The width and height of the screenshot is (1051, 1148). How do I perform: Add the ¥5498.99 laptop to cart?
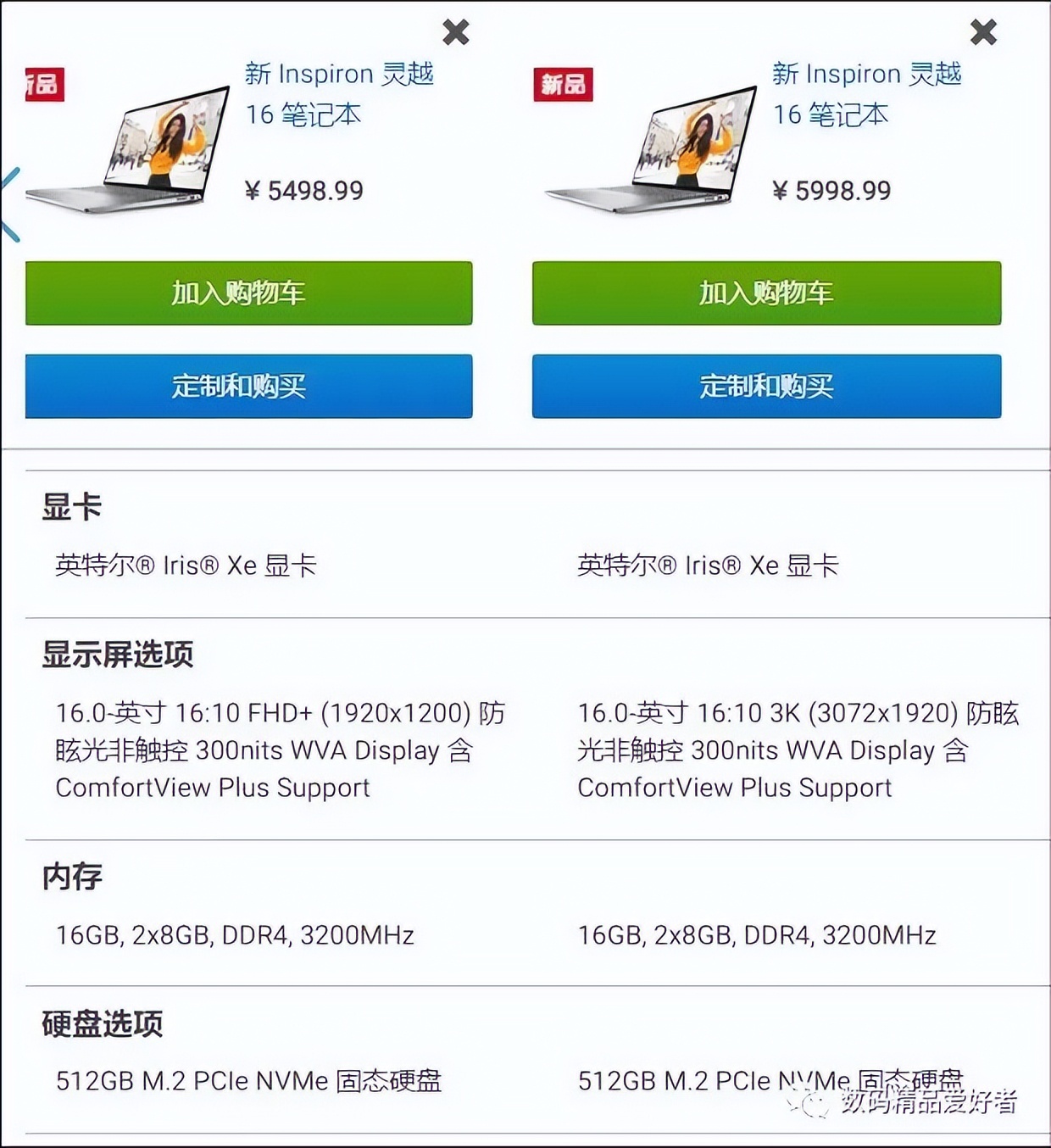[248, 293]
